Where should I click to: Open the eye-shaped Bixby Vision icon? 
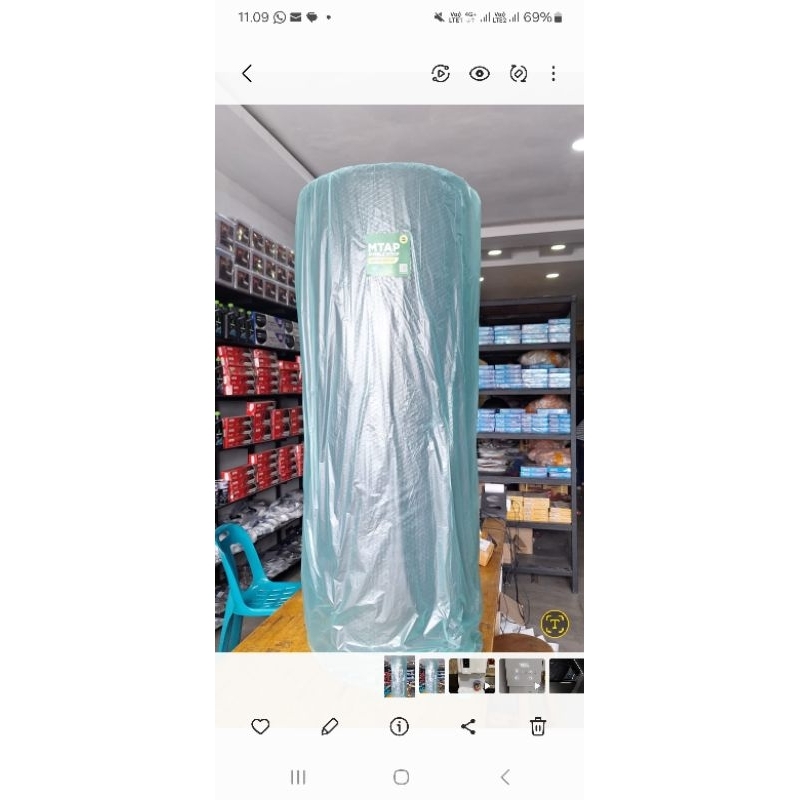pyautogui.click(x=480, y=73)
